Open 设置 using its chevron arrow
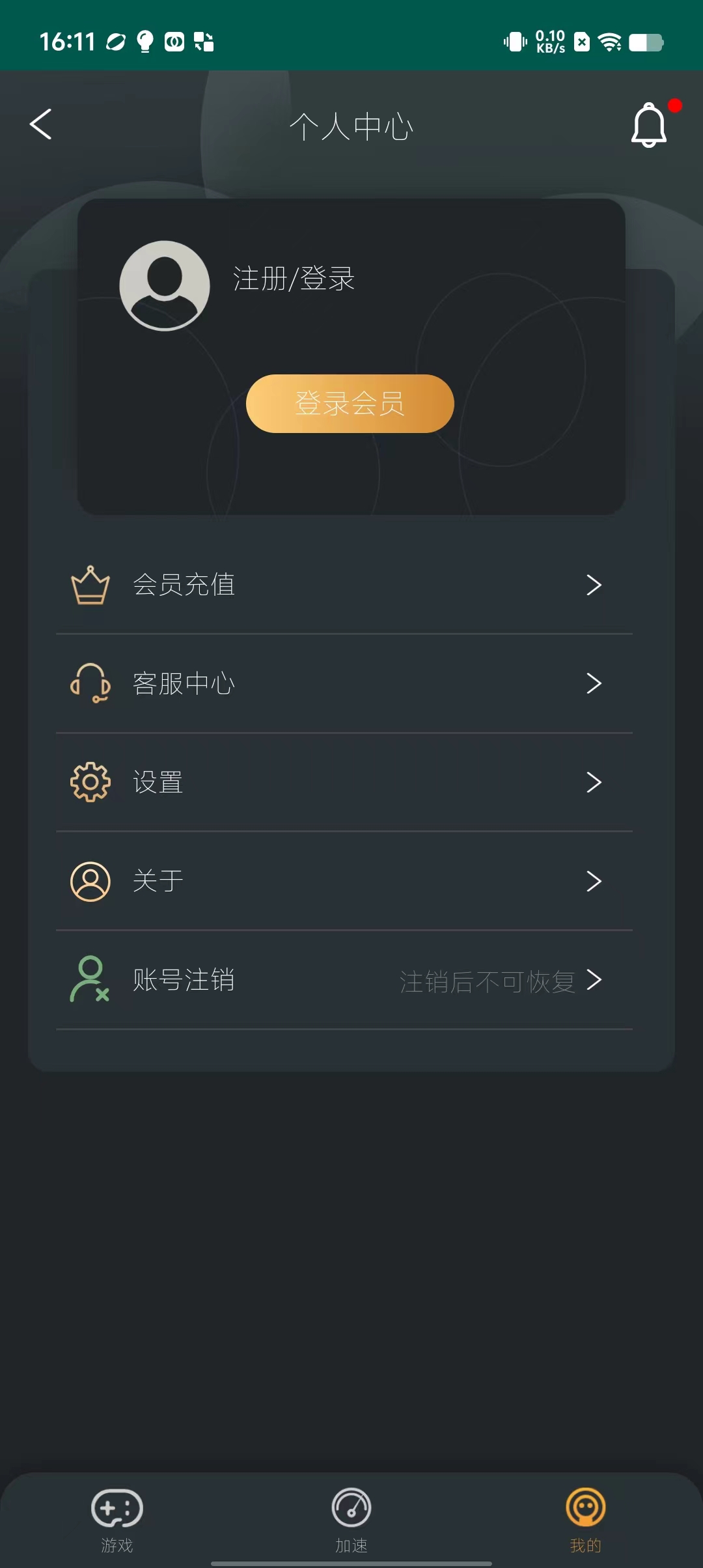Screen dimensions: 703x1568 coord(594,782)
